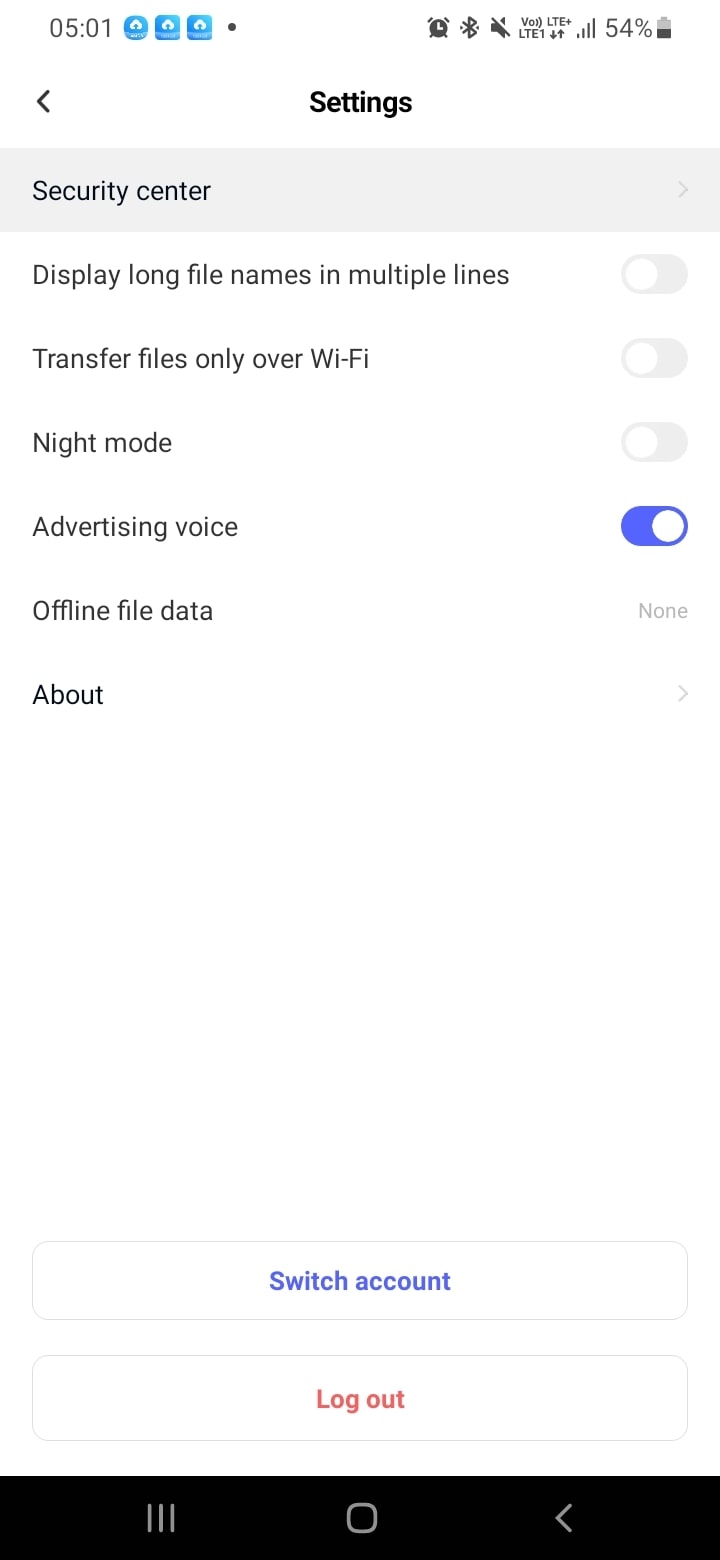This screenshot has height=1560, width=720.
Task: Disable the Advertising voice switch
Action: pyautogui.click(x=654, y=526)
